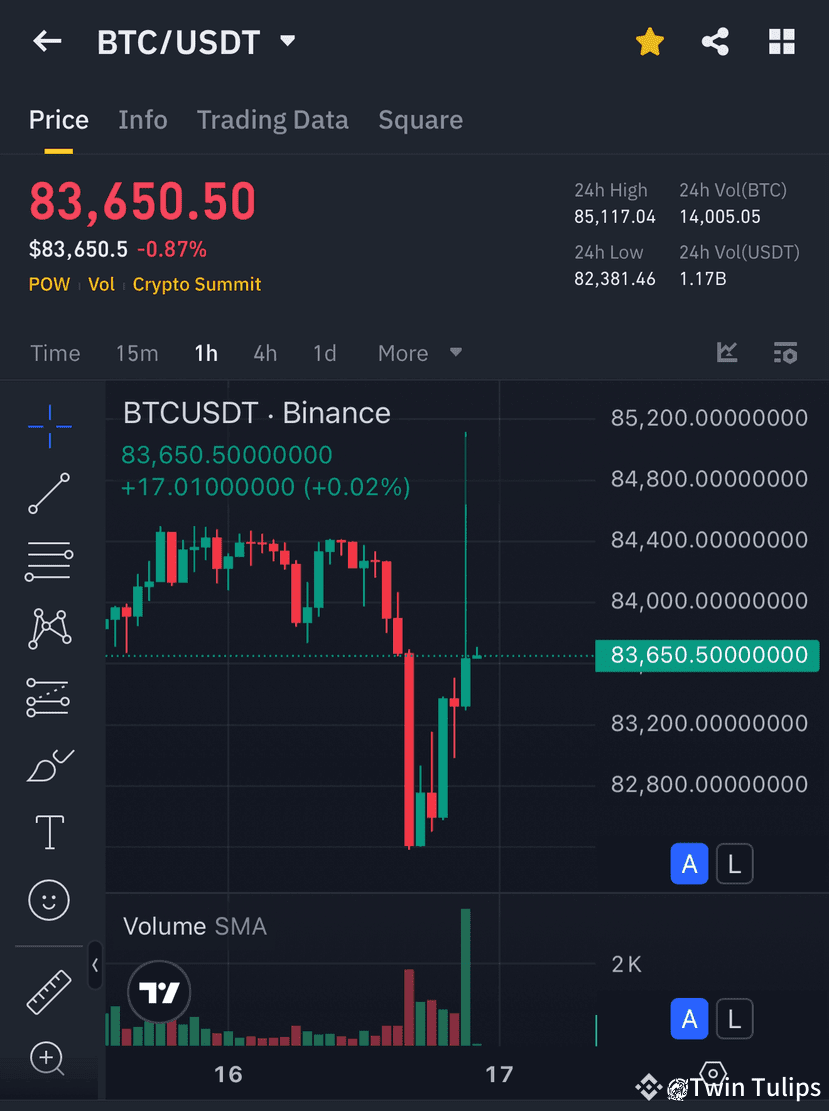Collapse the drawing tools sidebar

(x=95, y=966)
